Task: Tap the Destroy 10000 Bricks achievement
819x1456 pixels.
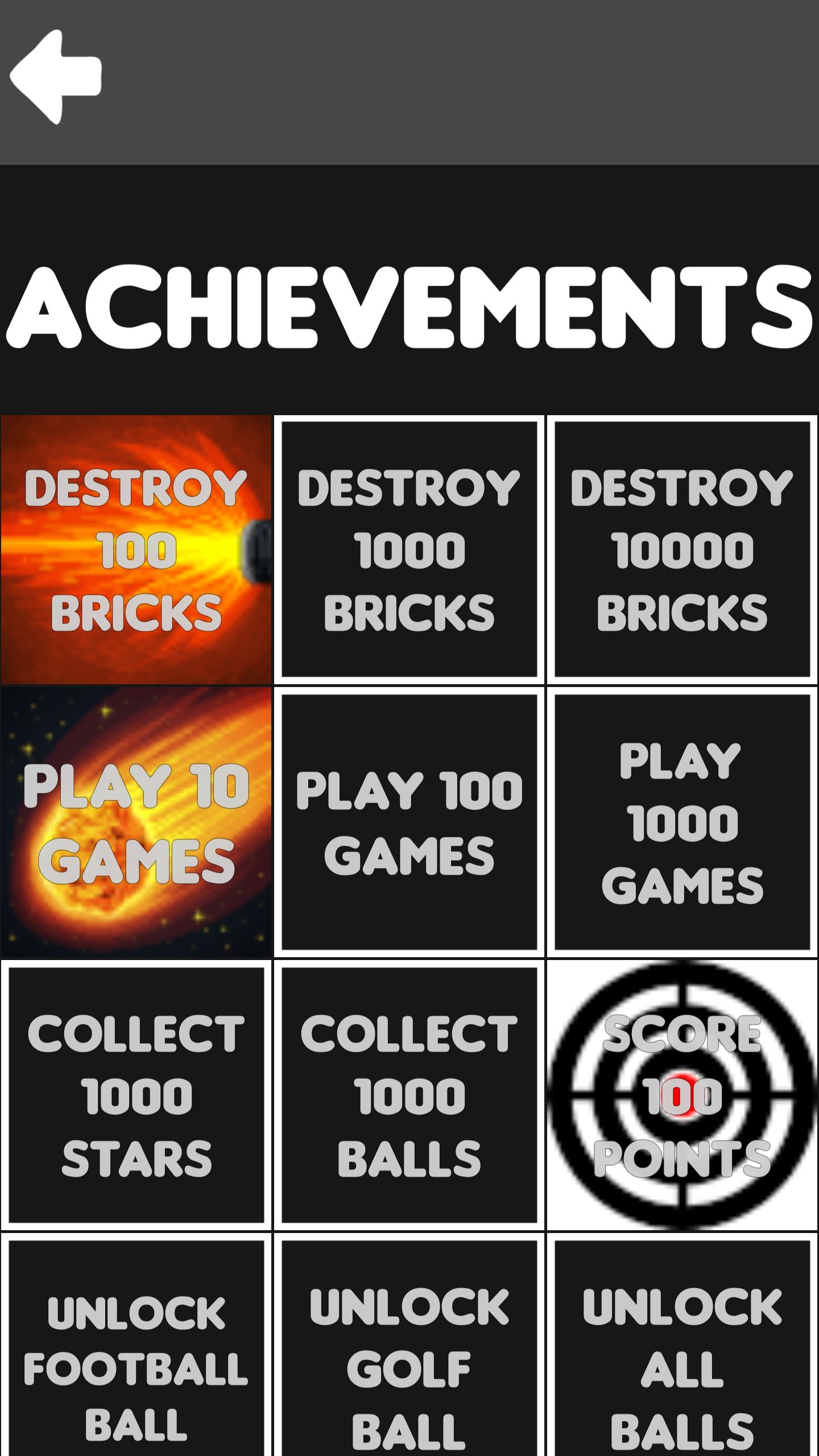Action: 682,549
